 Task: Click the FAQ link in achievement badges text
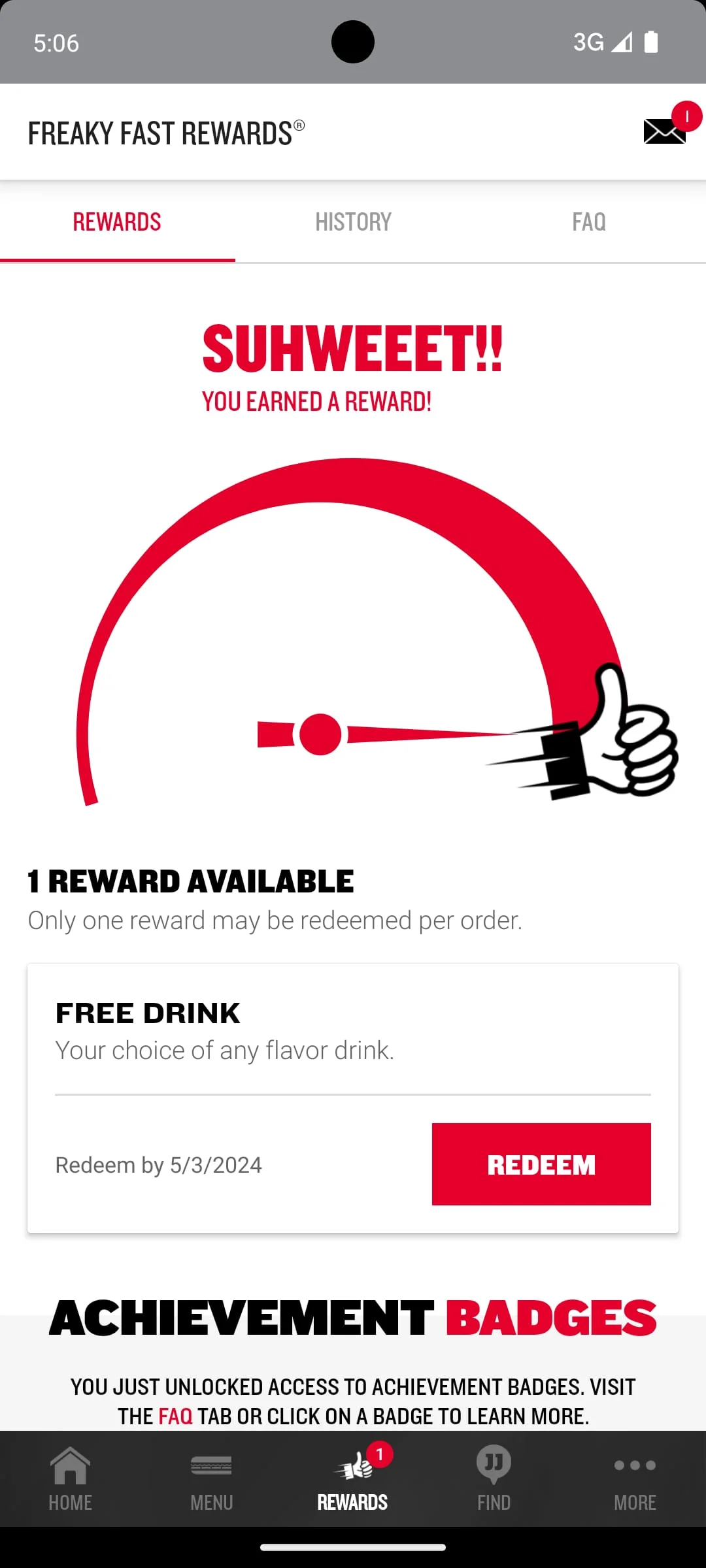pos(175,1415)
